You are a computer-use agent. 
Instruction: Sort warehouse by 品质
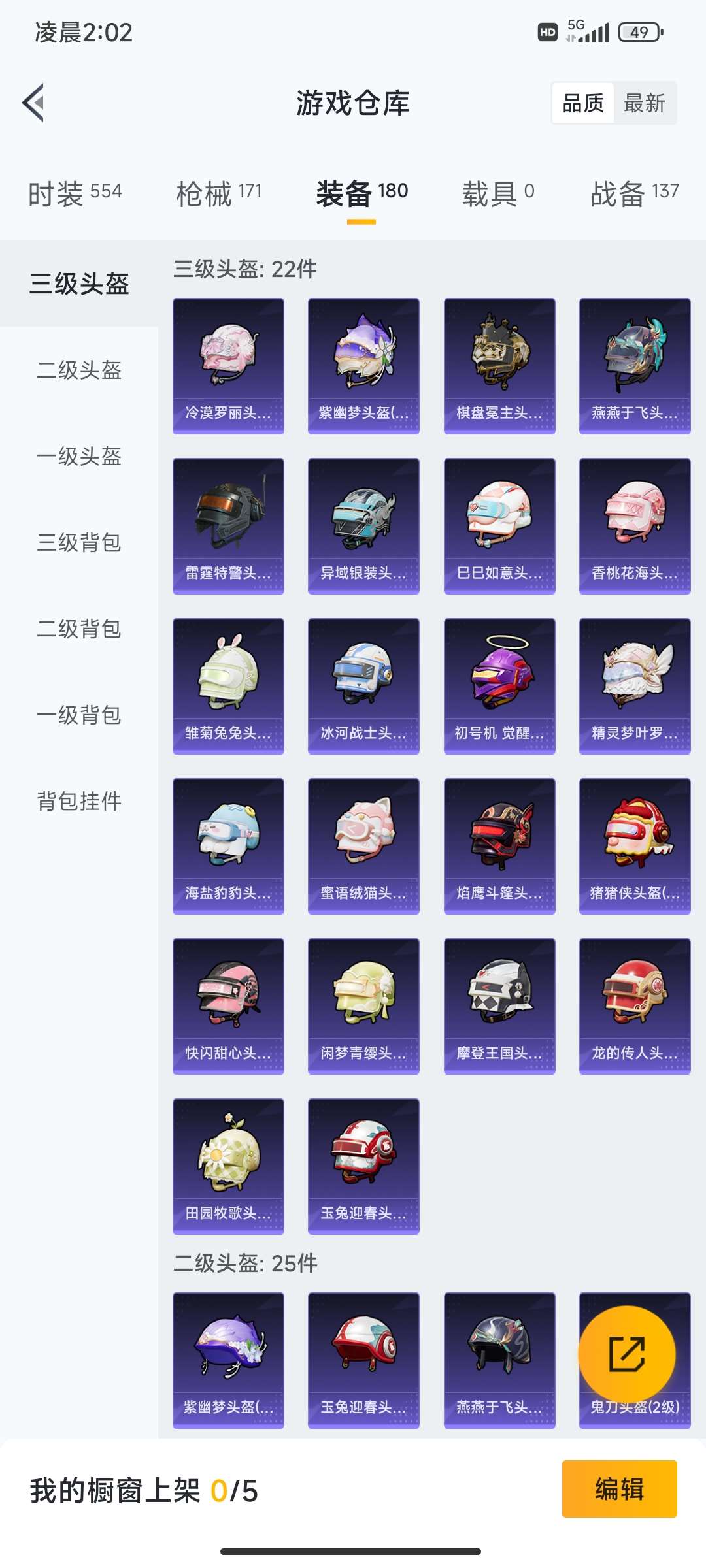[x=583, y=103]
